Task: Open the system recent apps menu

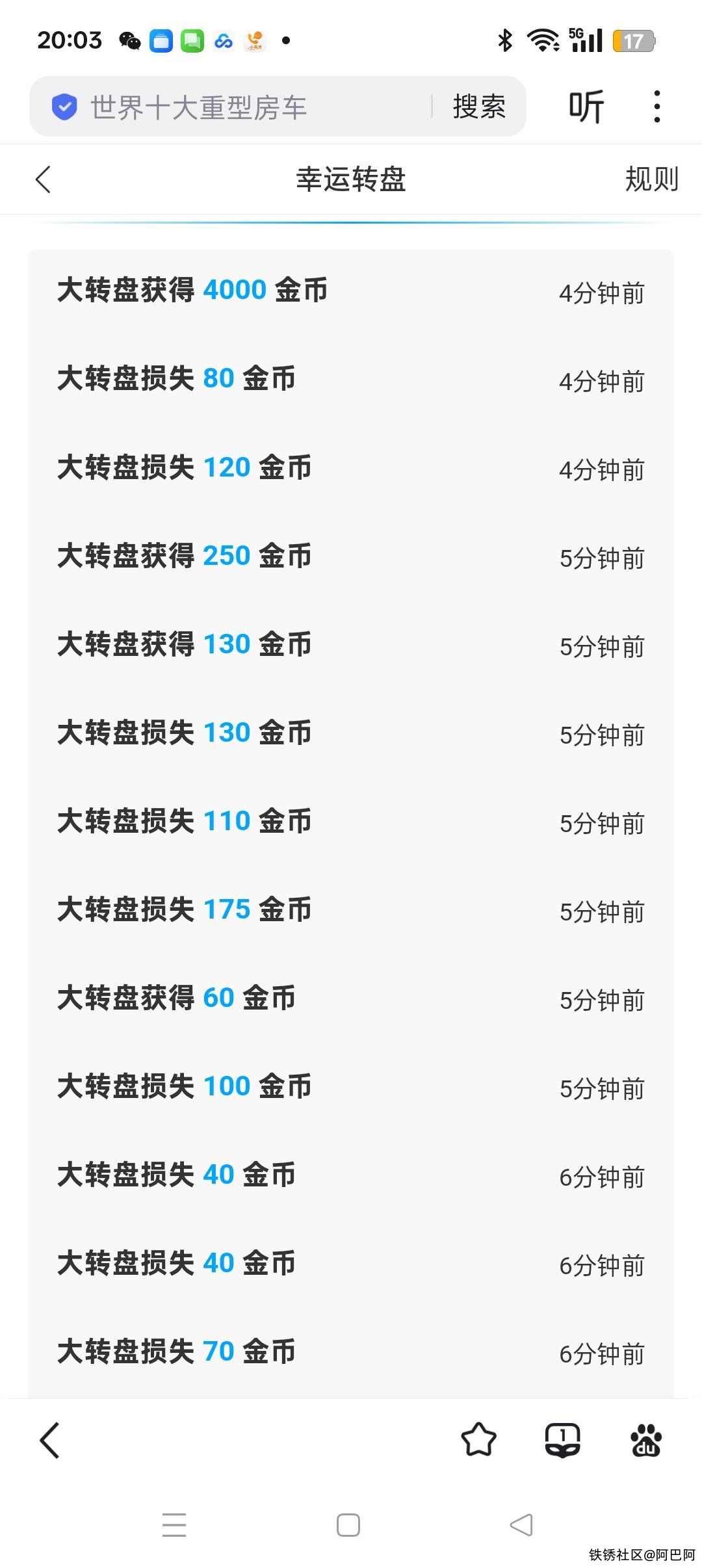Action: [x=174, y=1525]
